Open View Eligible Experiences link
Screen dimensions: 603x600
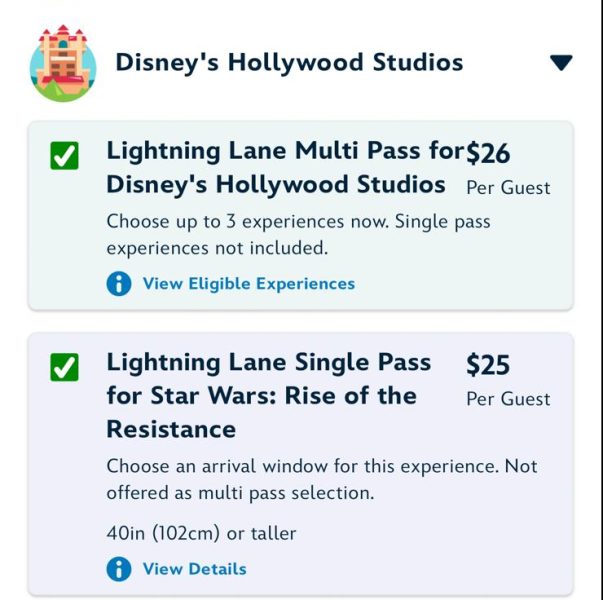click(248, 284)
